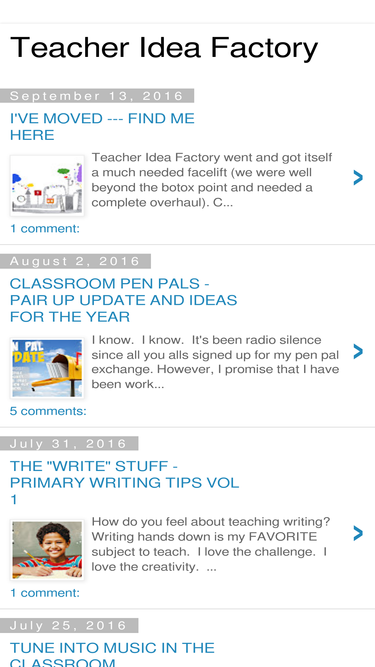
Task: Tap the arrow beside the pen pal excerpt
Action: click(358, 351)
